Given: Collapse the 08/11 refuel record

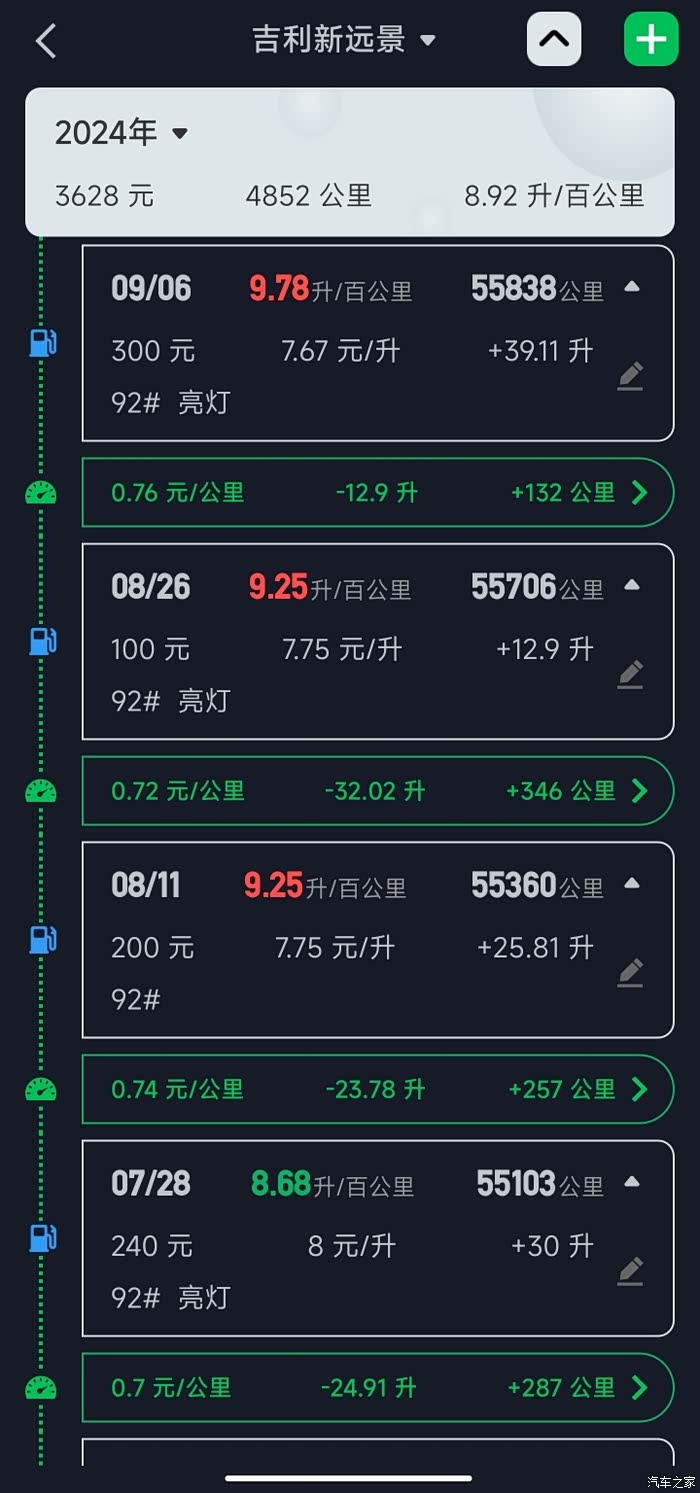Looking at the screenshot, I should click(631, 883).
